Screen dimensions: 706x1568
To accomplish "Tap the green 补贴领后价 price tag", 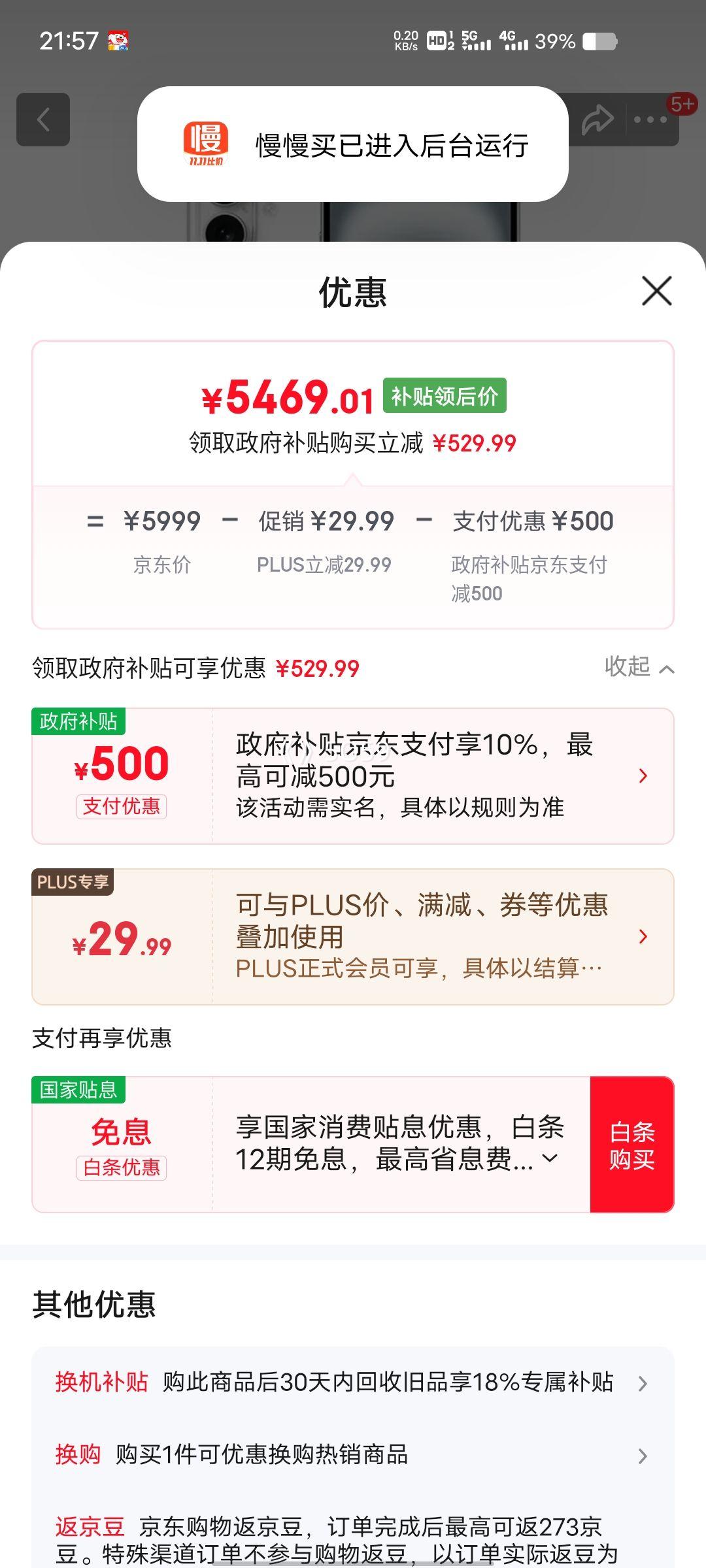I will (x=444, y=395).
